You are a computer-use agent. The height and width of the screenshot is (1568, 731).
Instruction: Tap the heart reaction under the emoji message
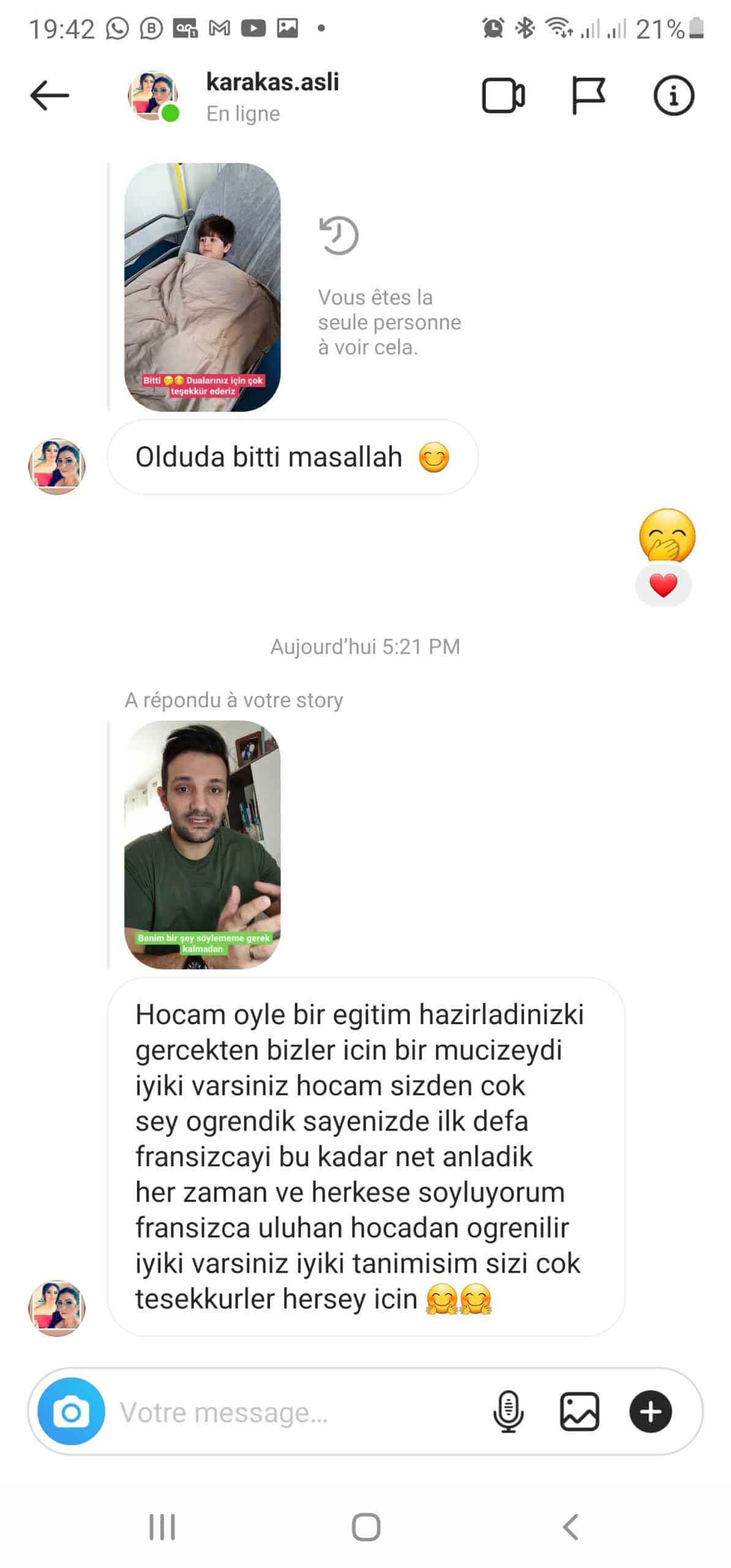click(x=663, y=586)
